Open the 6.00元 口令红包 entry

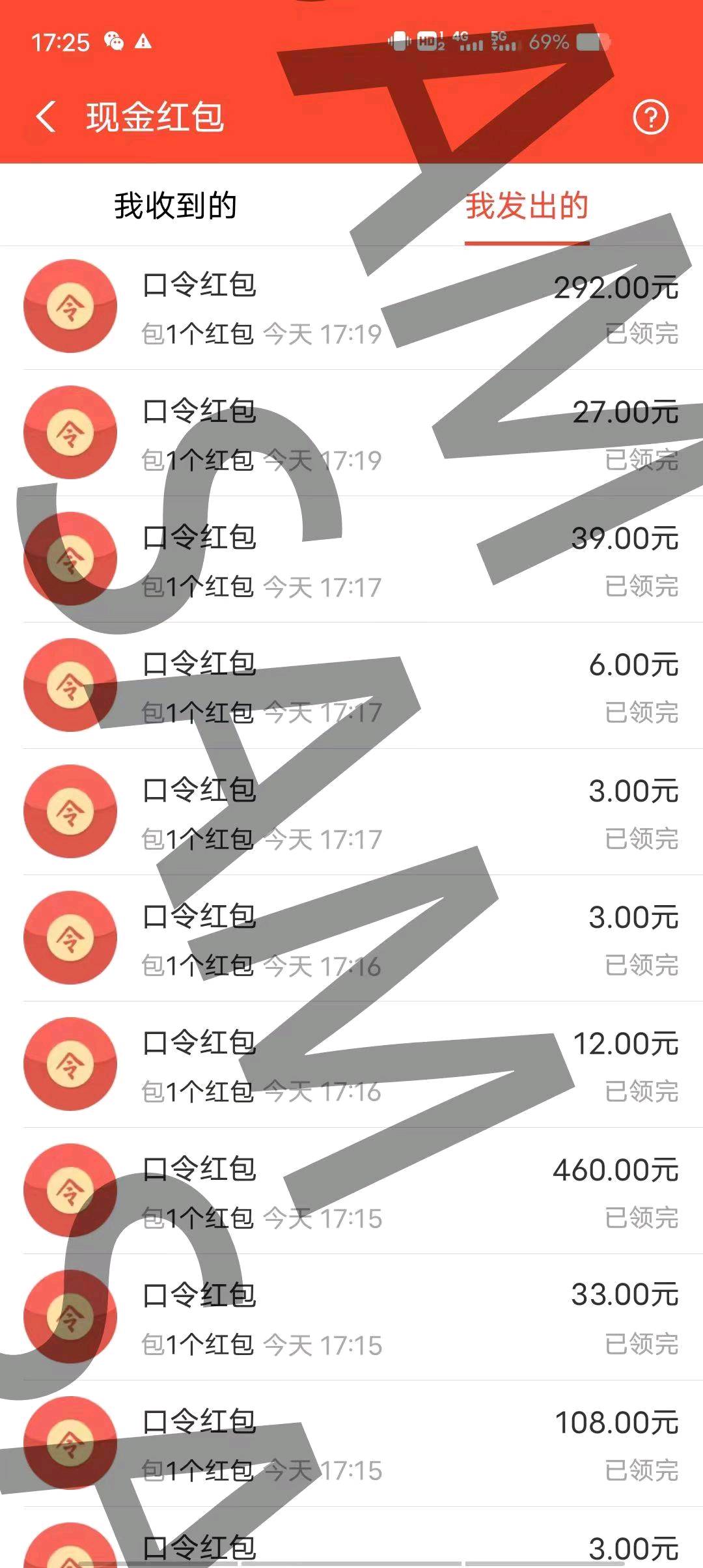(x=351, y=686)
